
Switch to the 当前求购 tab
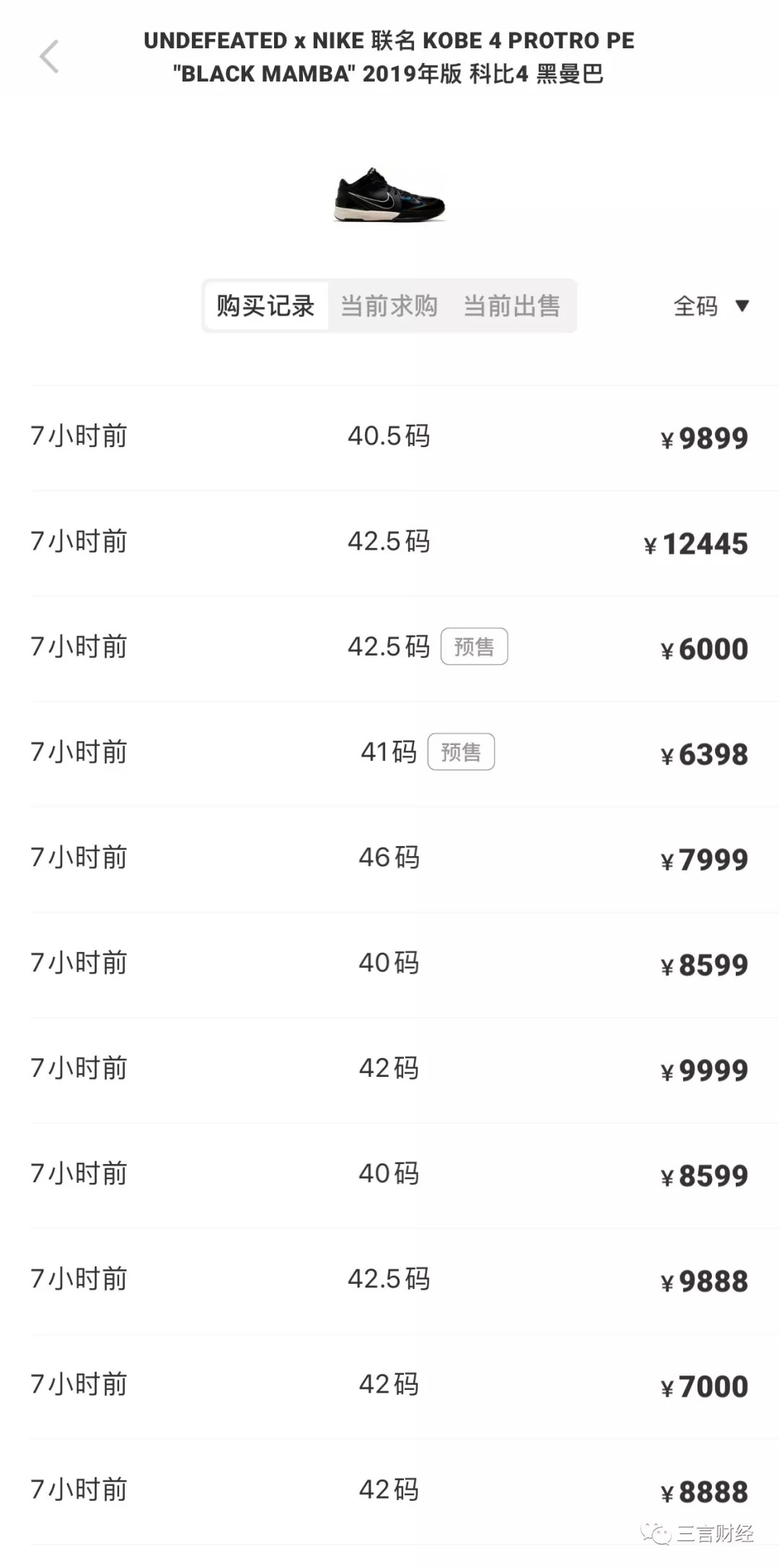pos(389,306)
